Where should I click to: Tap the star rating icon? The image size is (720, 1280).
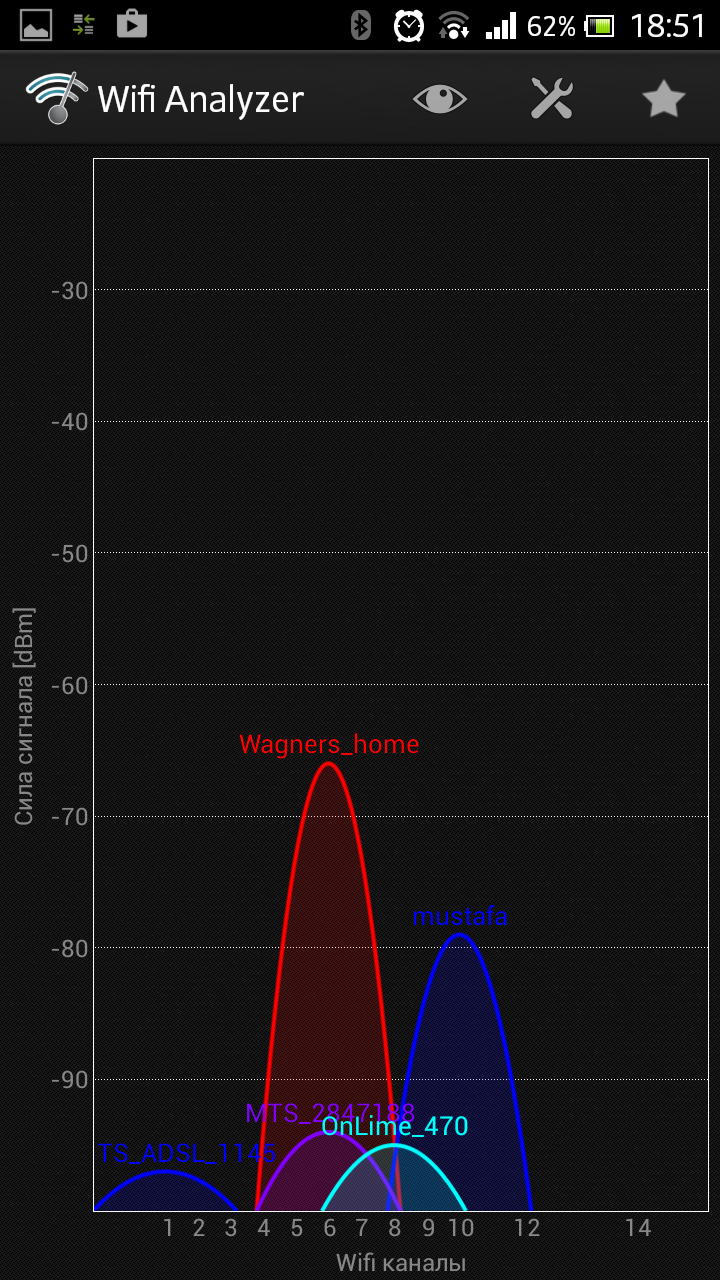tap(663, 99)
